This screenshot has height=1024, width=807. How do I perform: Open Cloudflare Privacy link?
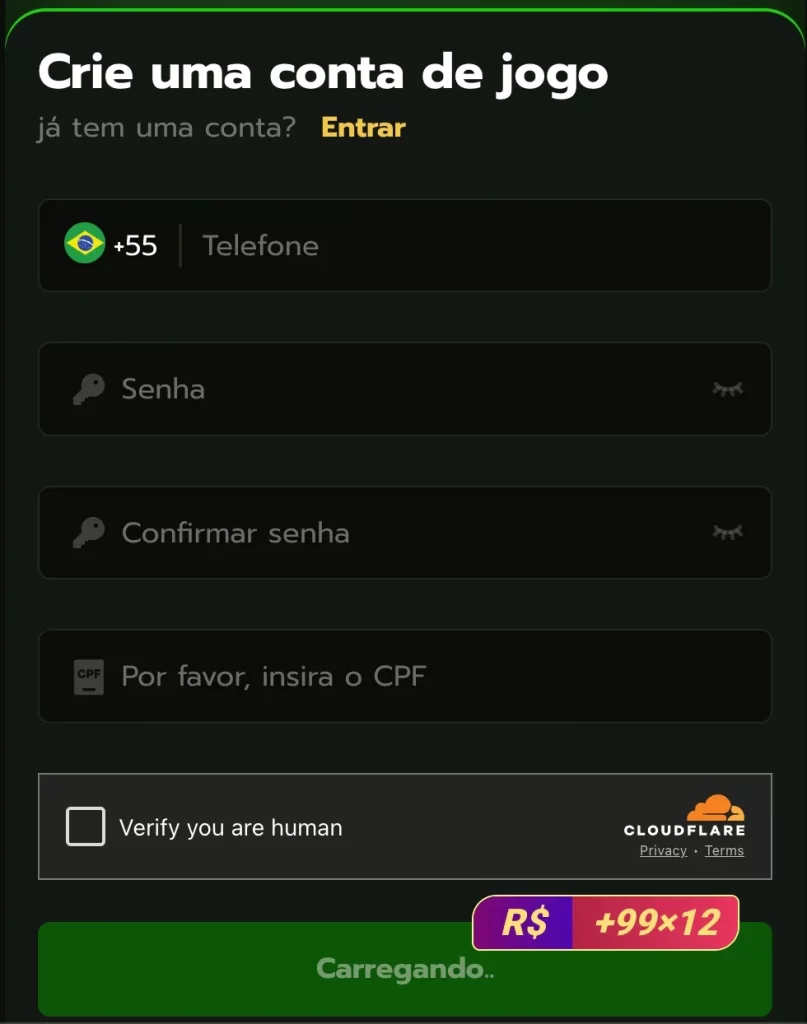tap(663, 851)
